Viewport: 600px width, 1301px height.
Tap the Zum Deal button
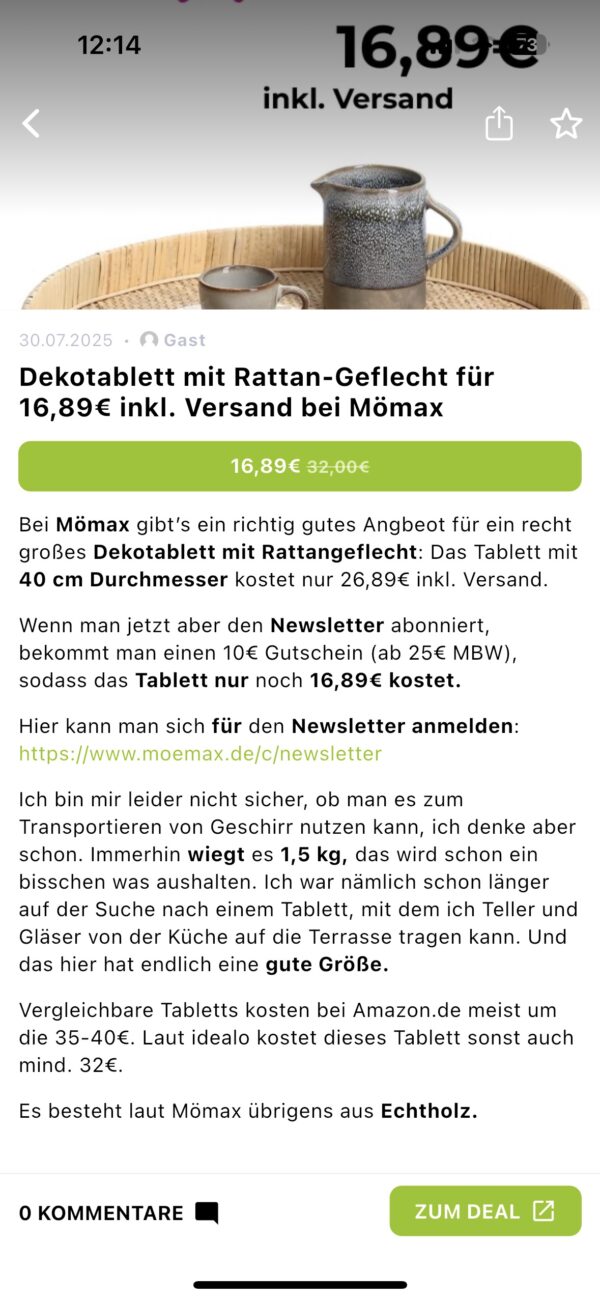485,1211
